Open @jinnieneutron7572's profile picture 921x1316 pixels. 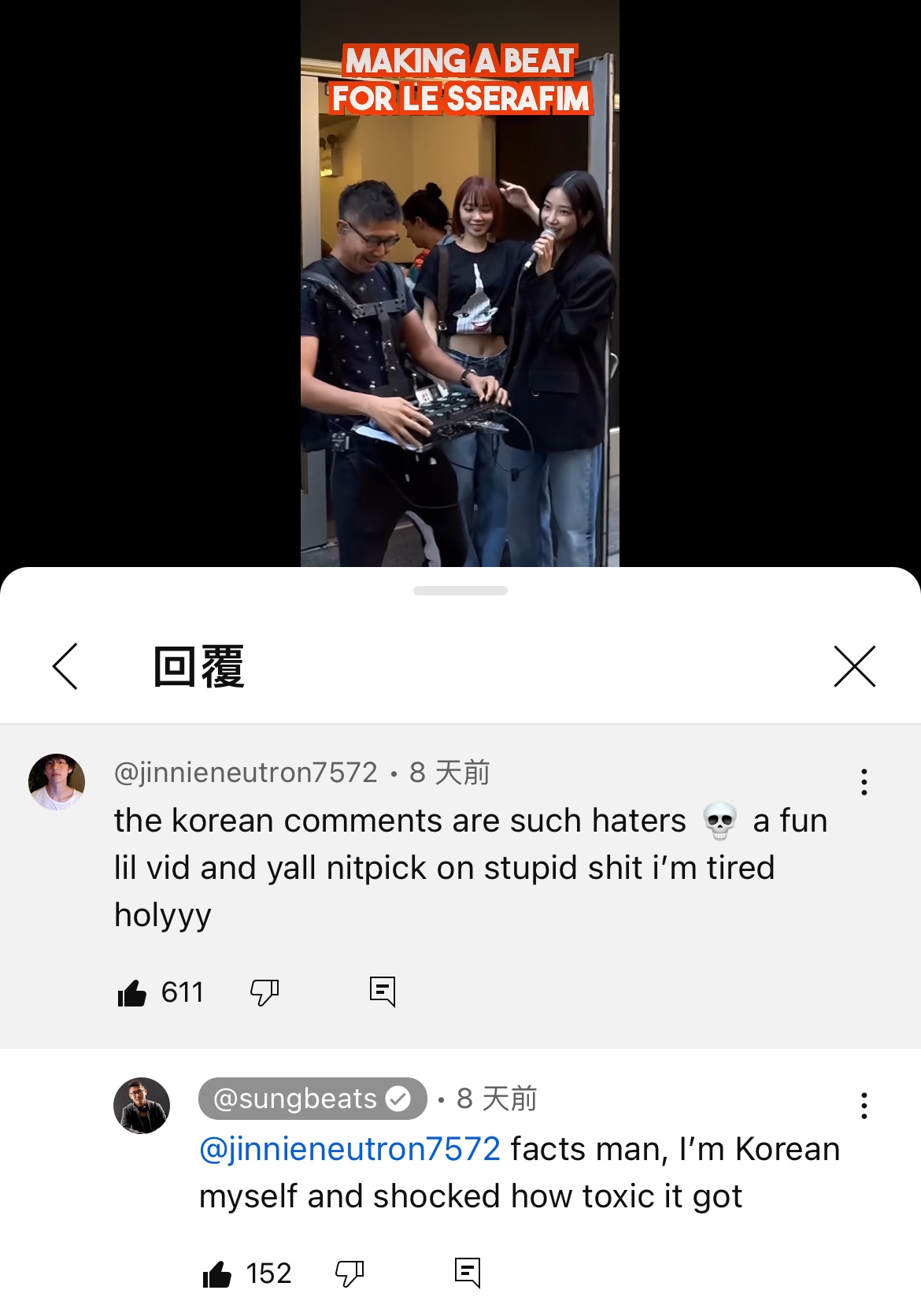click(57, 782)
